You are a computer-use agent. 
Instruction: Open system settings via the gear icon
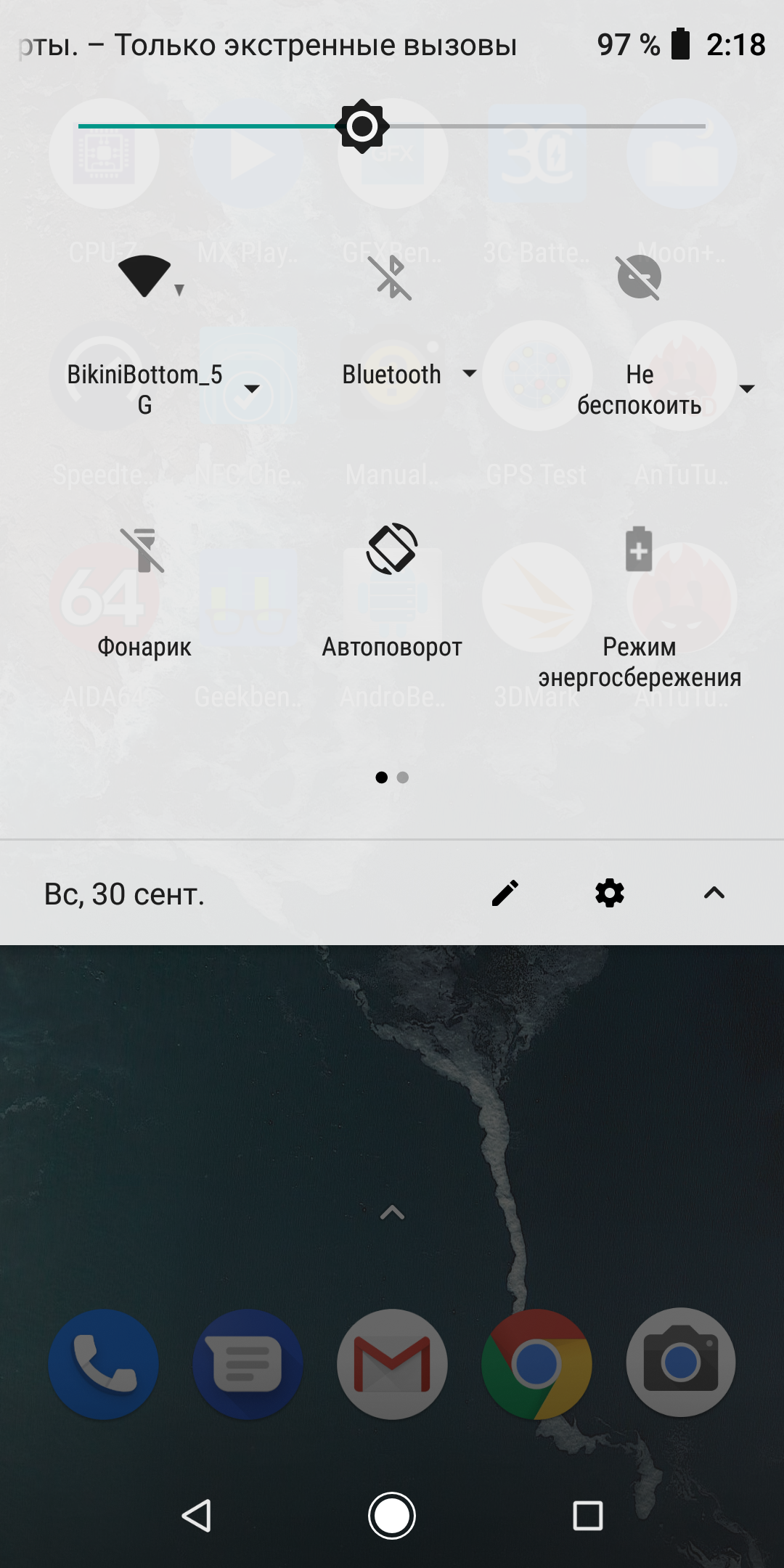[610, 893]
